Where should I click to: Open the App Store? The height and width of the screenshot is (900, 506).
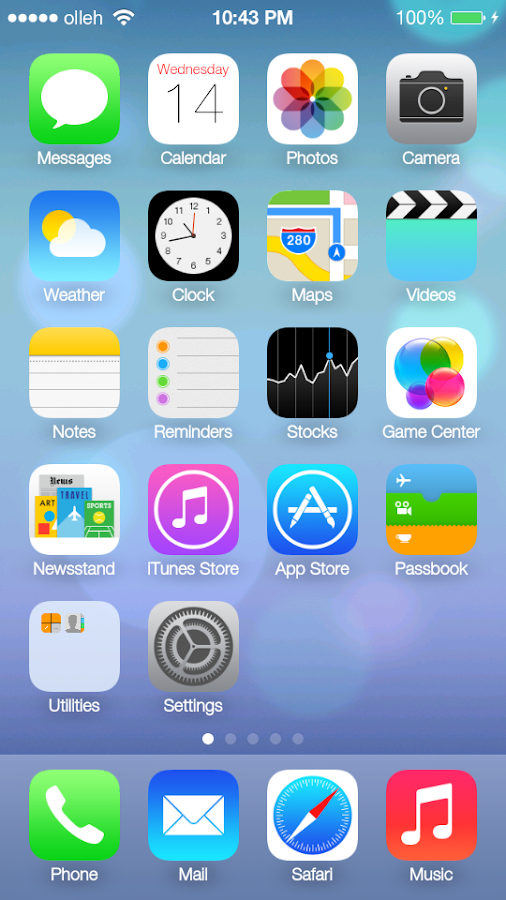312,510
